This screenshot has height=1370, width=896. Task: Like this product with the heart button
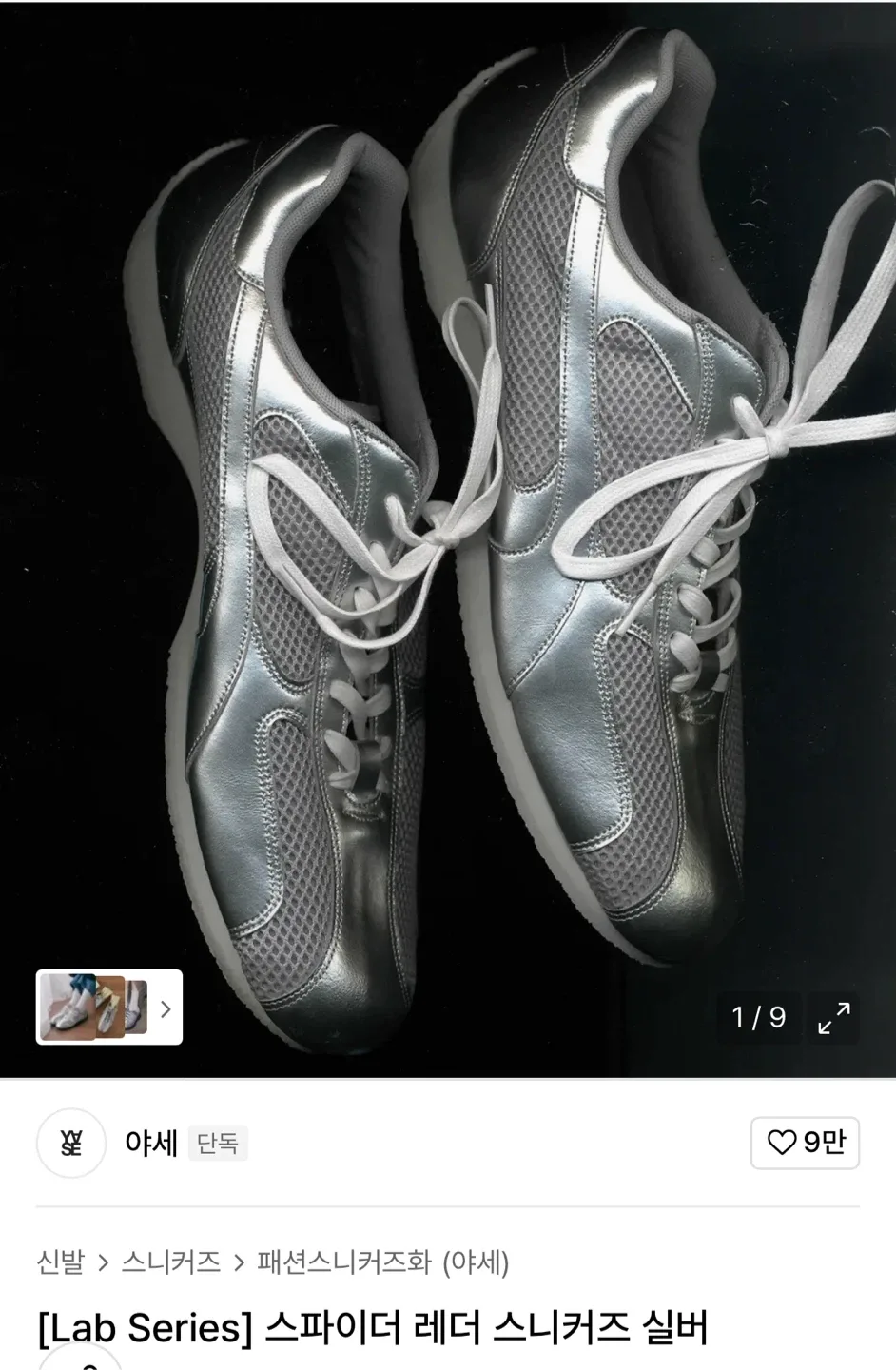(x=805, y=1142)
